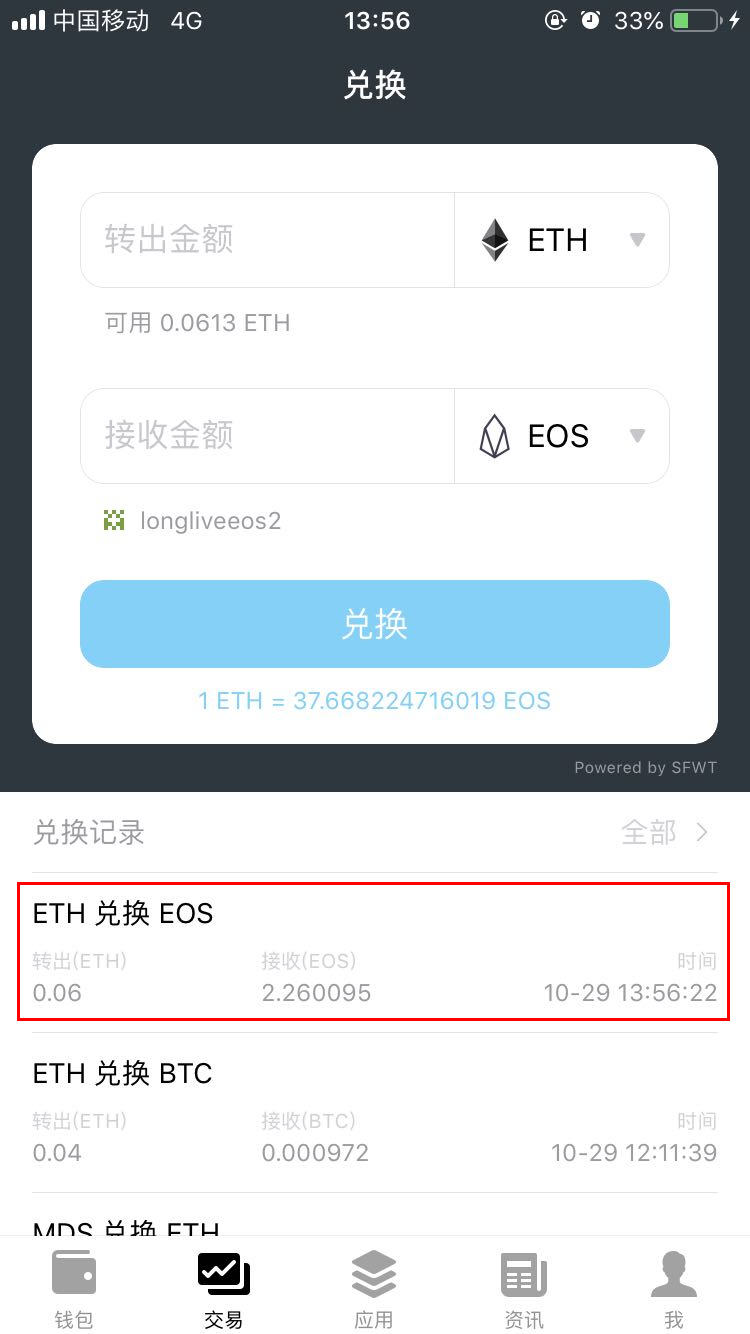Switch to the 我 profile tab

[x=674, y=1290]
